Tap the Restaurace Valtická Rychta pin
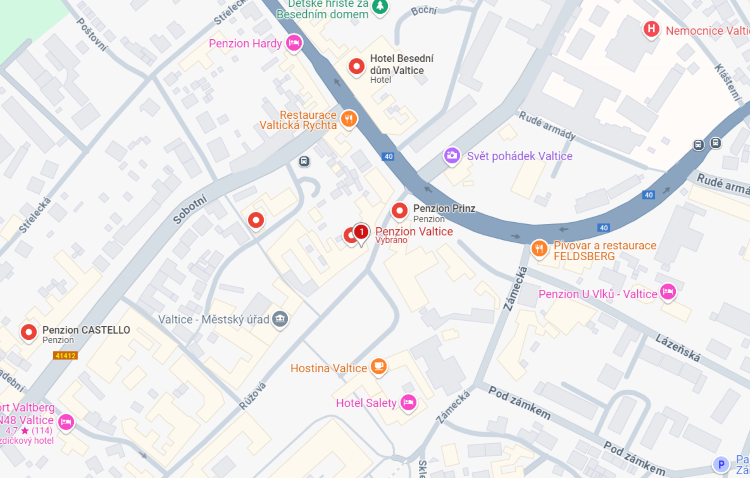750x478 pixels. coord(349,119)
